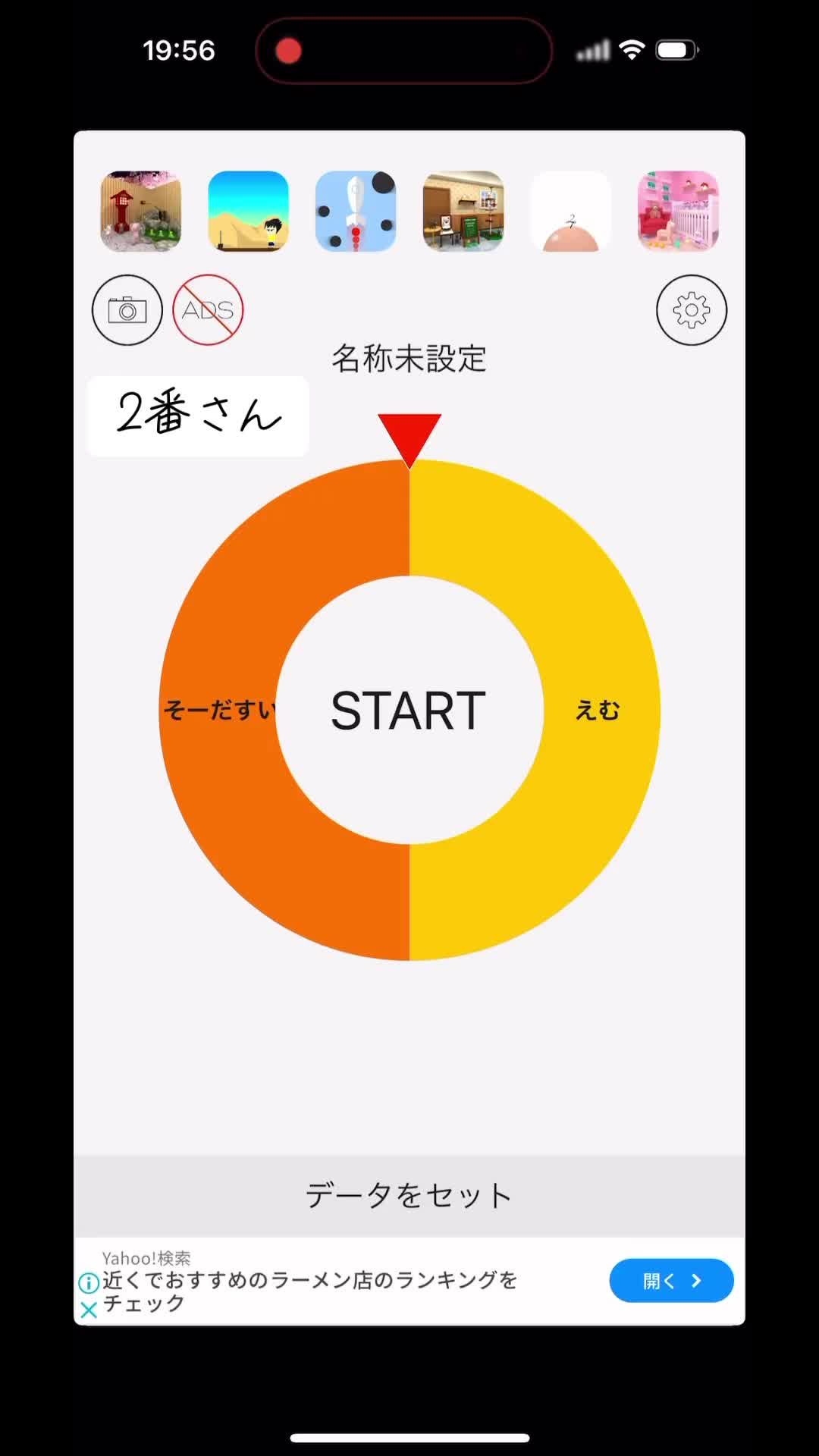Viewport: 819px width, 1456px height.
Task: Open the Yahoo ad with the 開く button
Action: [671, 1281]
